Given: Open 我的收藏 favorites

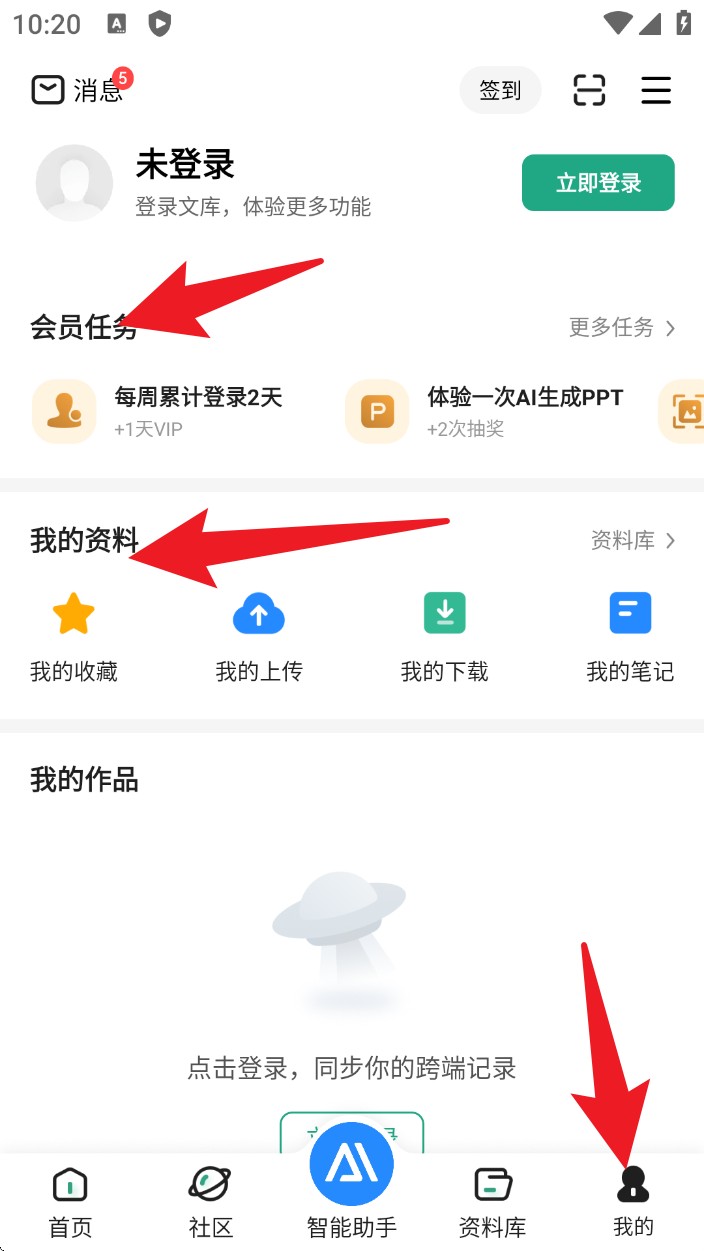Looking at the screenshot, I should (74, 637).
